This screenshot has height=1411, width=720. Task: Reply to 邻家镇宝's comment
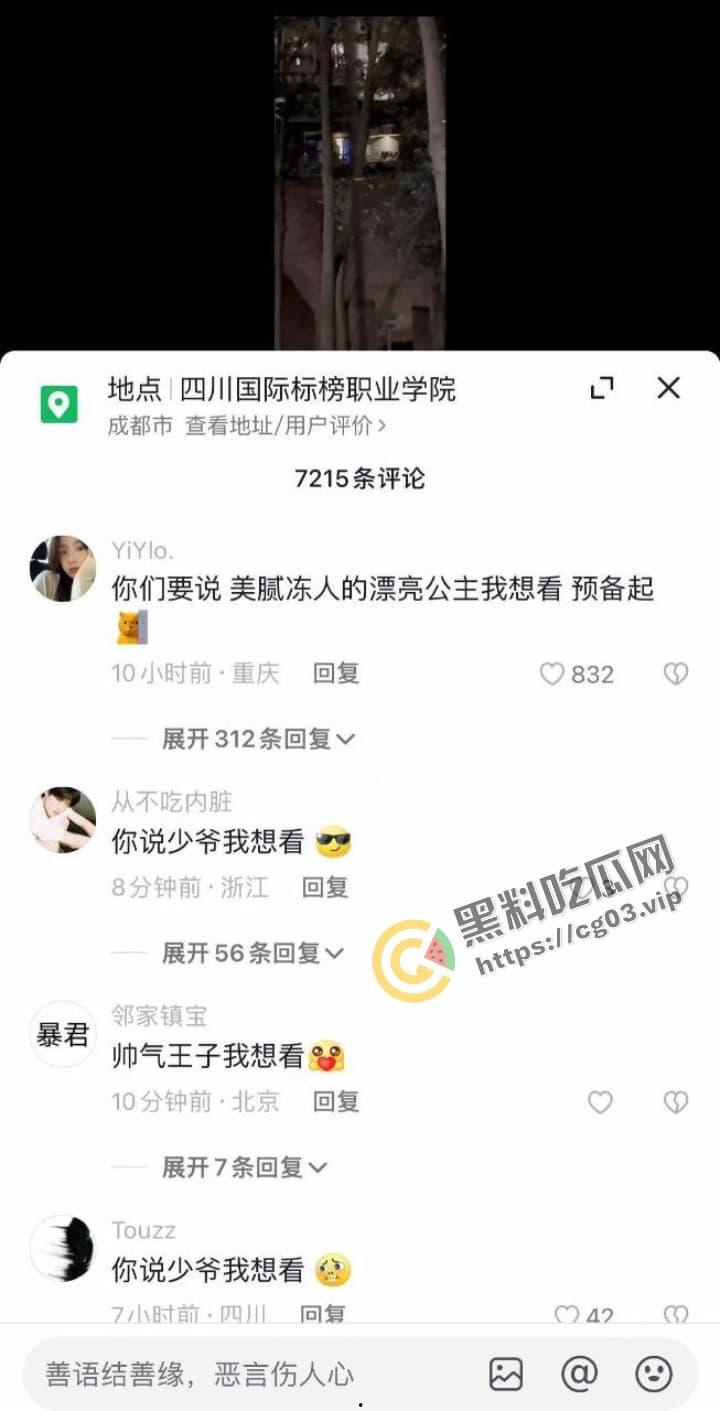[336, 1102]
